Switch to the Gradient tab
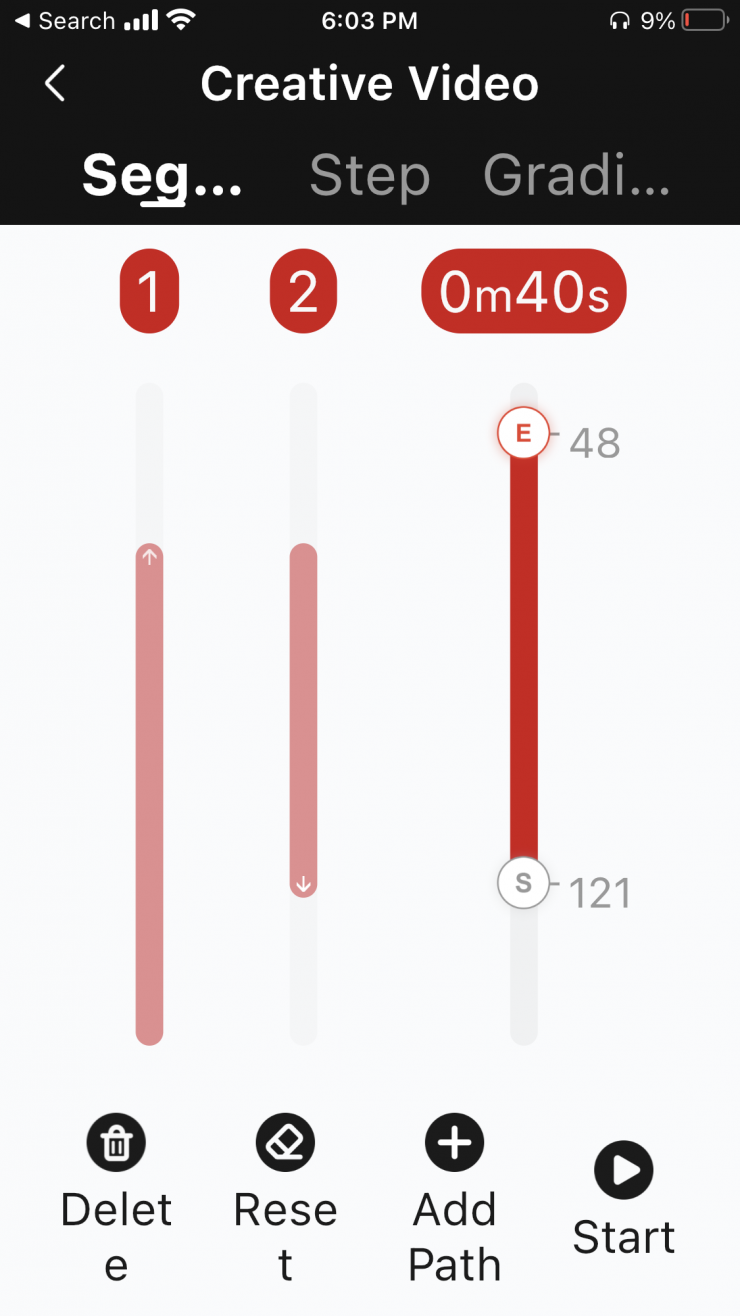The width and height of the screenshot is (740, 1316). coord(576,176)
